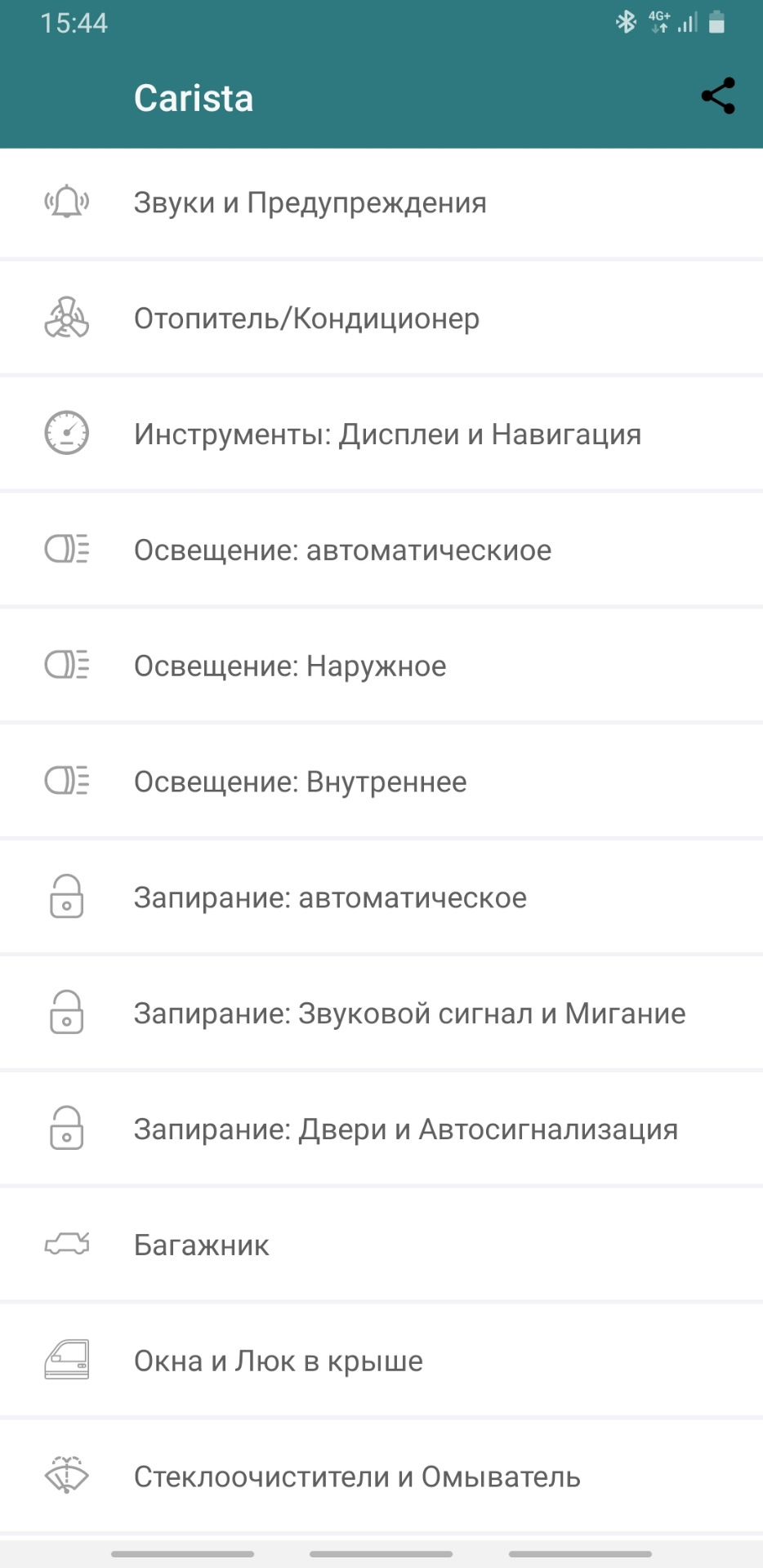Open Запирание: Звуковой сигнал и Мигание
The image size is (763, 1568).
409,1013
